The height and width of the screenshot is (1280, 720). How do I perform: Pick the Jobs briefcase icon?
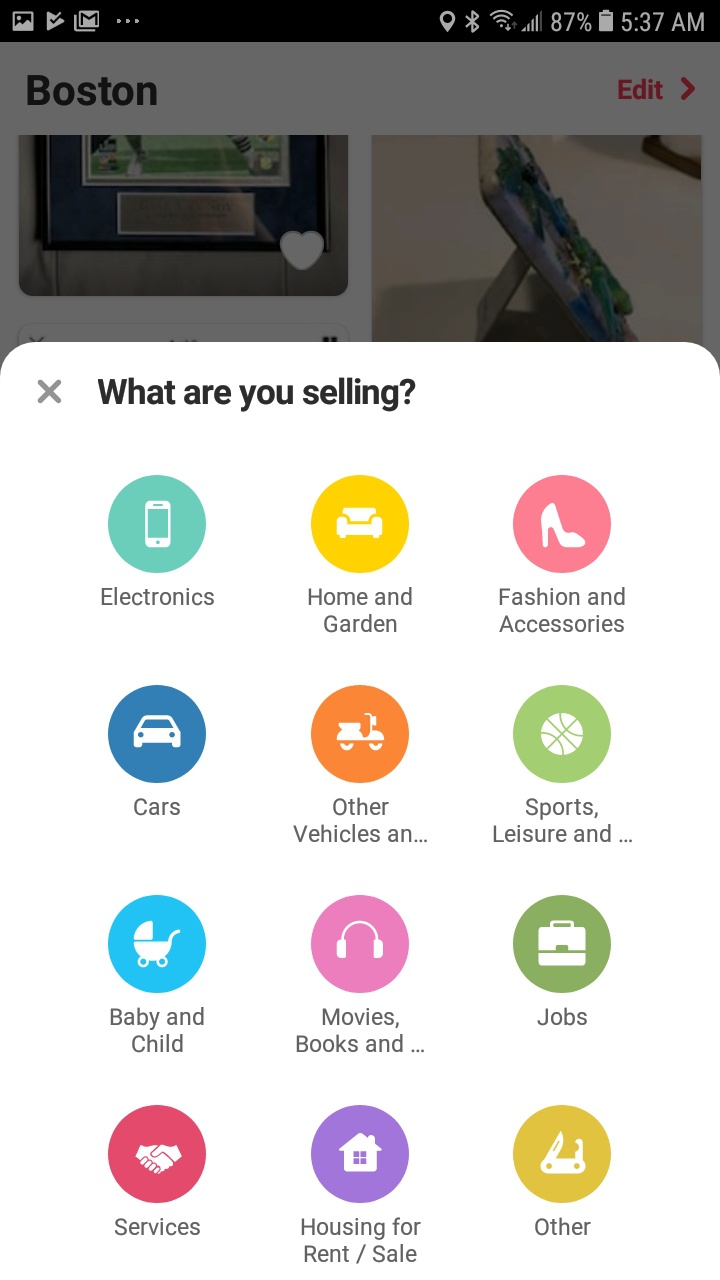561,943
